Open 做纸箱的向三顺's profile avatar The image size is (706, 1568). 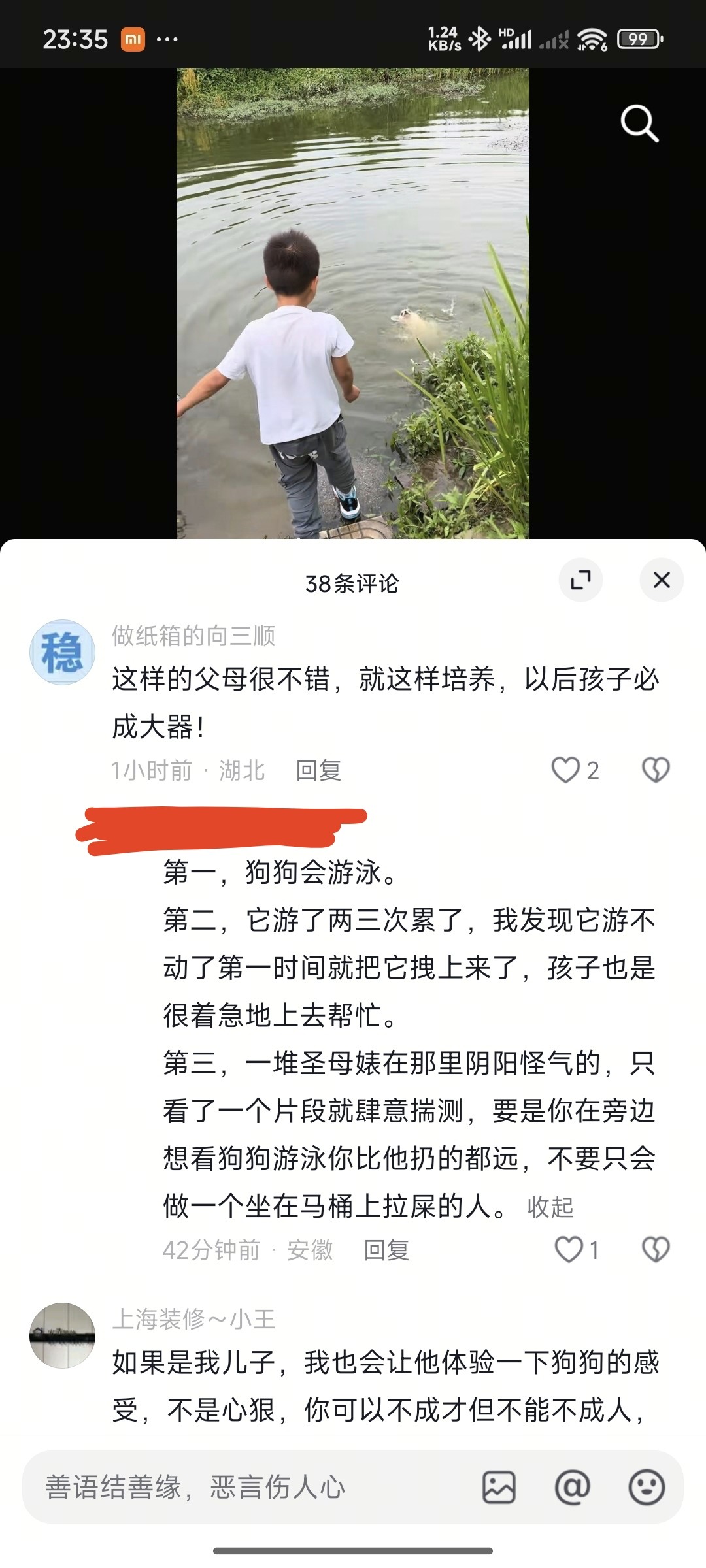63,652
